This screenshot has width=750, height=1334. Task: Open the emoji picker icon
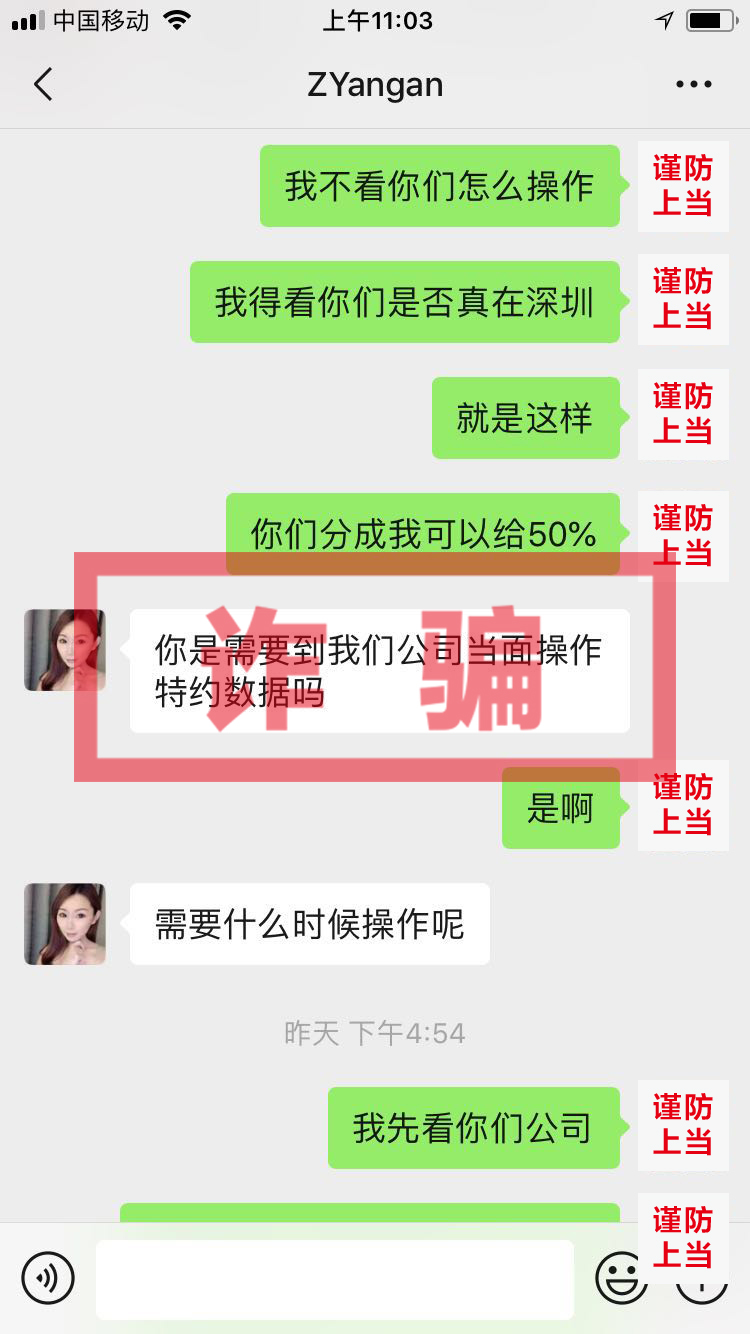tap(622, 1278)
